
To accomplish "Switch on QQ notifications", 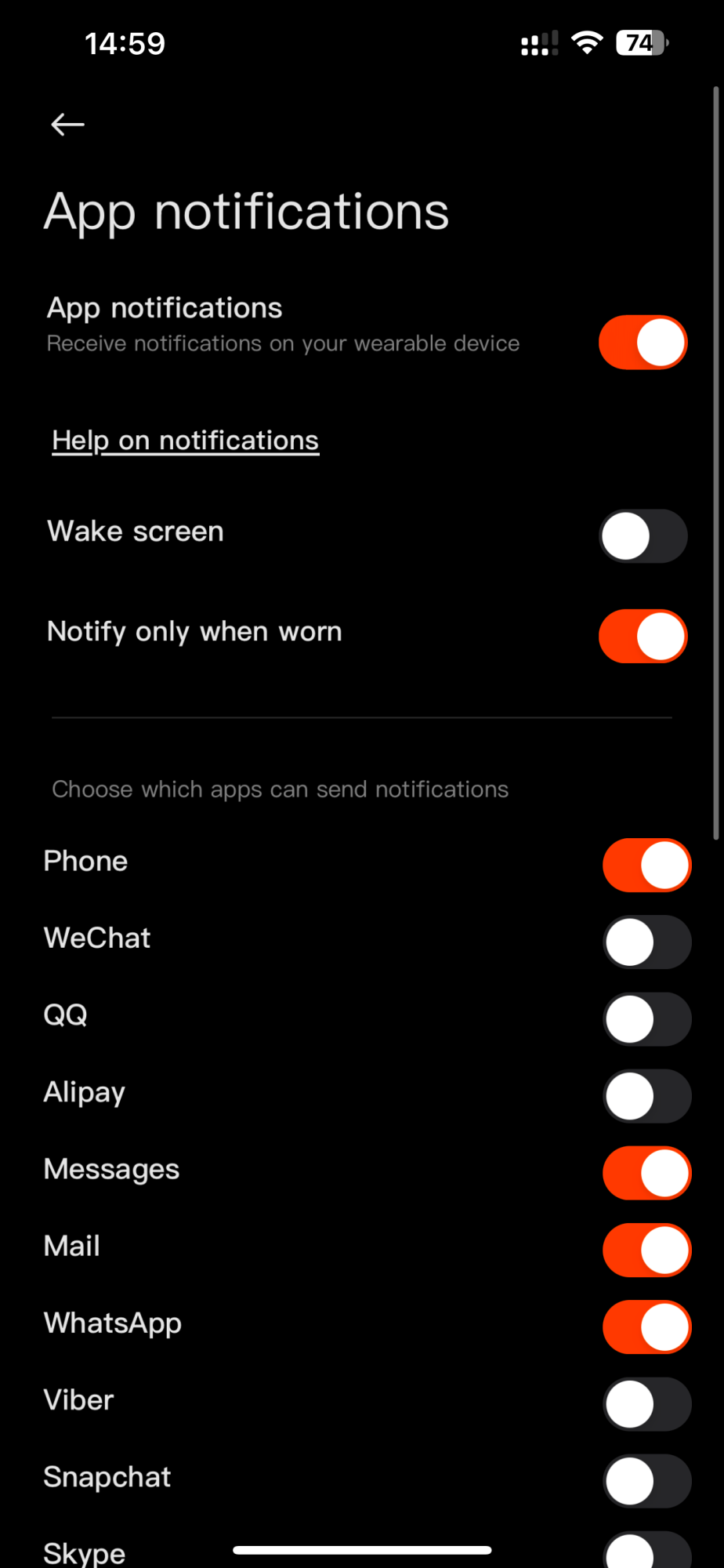I will click(x=646, y=1019).
